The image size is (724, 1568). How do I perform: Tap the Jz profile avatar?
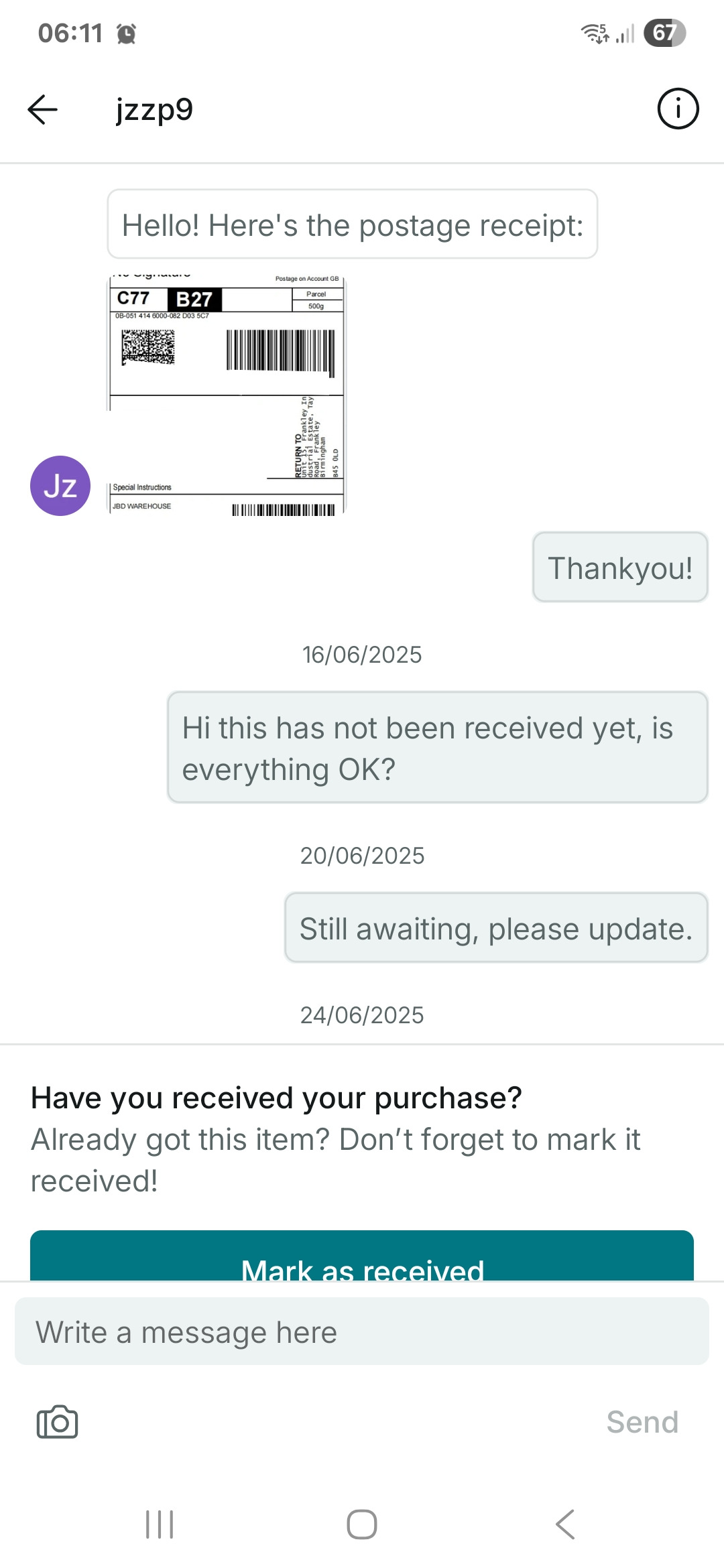pyautogui.click(x=60, y=486)
